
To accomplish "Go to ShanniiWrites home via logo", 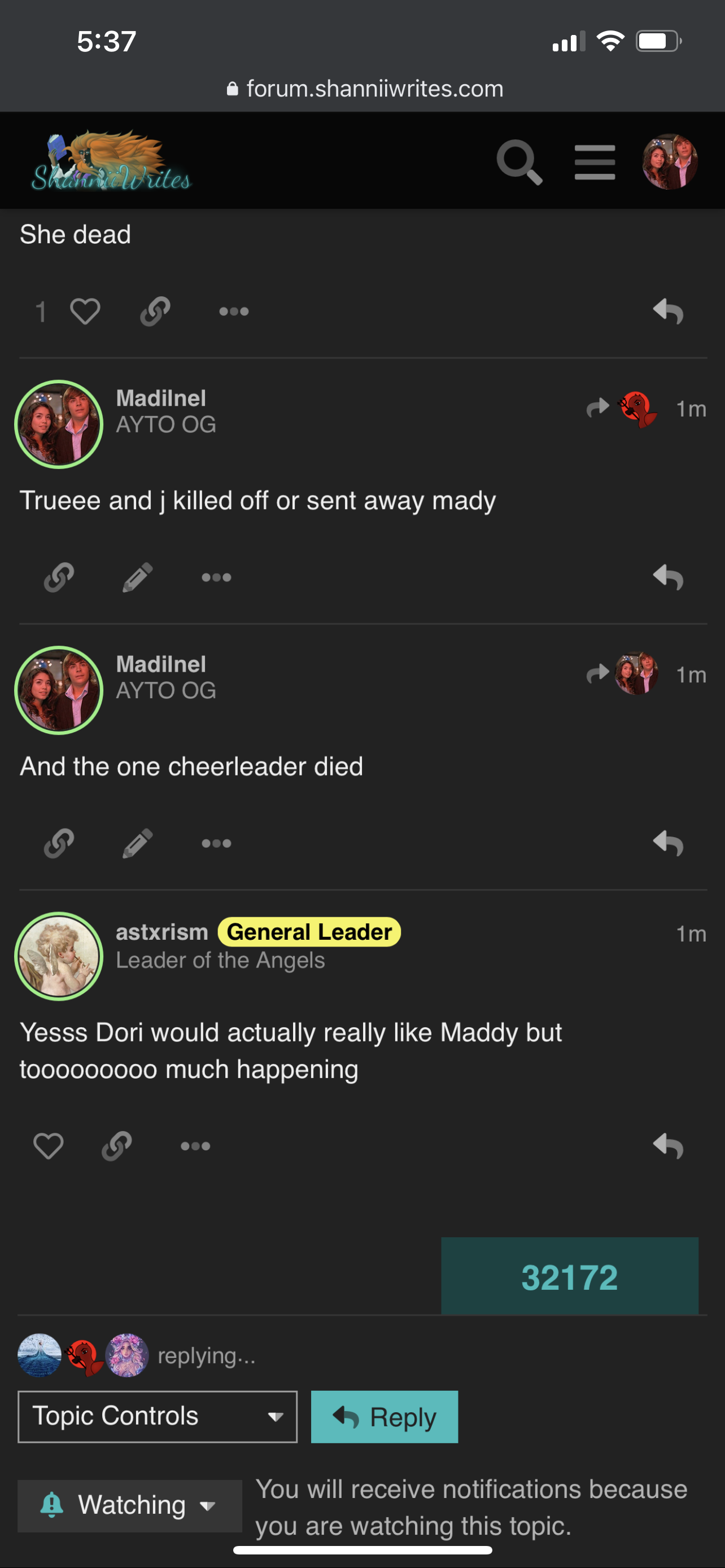I will point(111,161).
